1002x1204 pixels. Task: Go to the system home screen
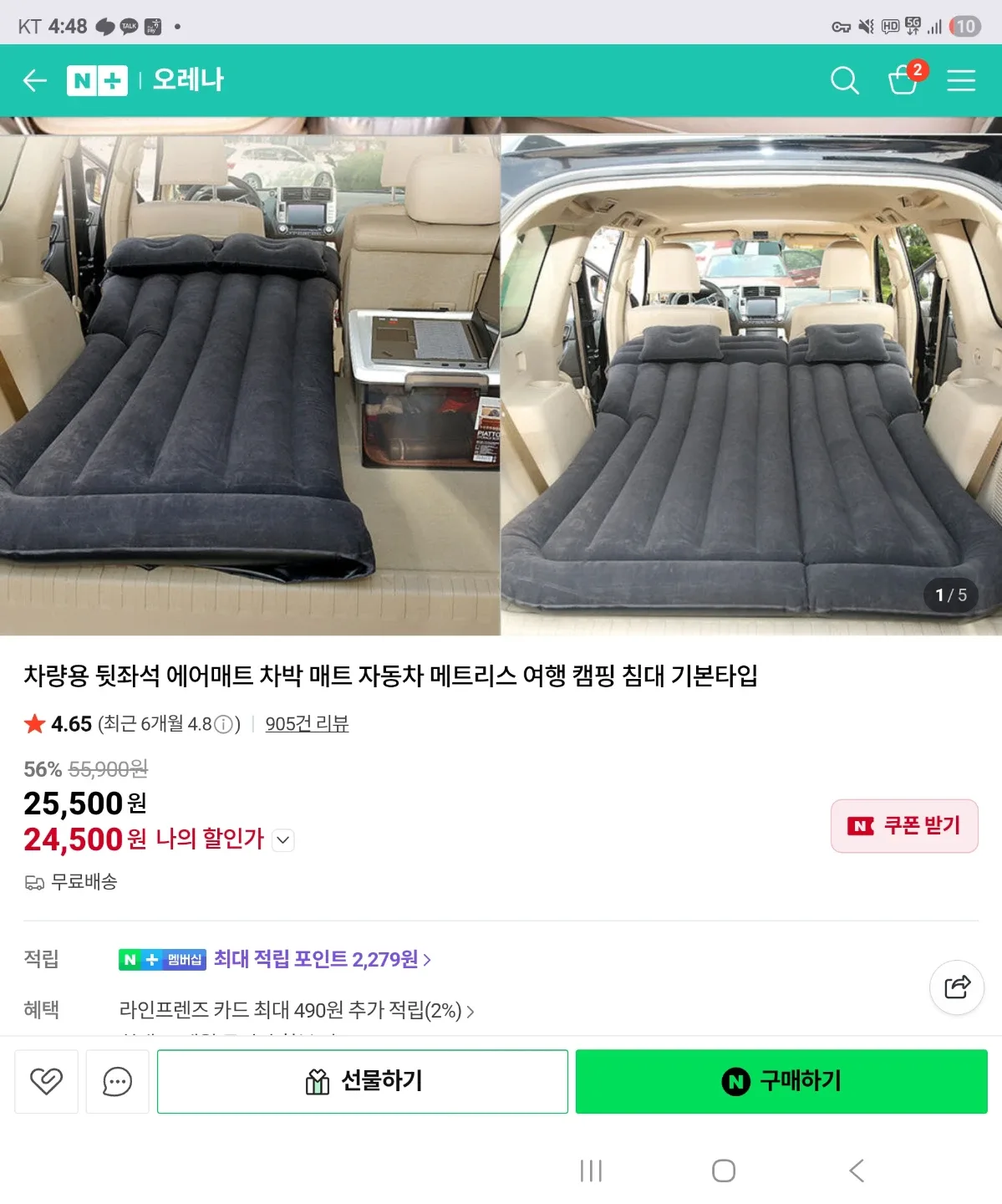(724, 1171)
